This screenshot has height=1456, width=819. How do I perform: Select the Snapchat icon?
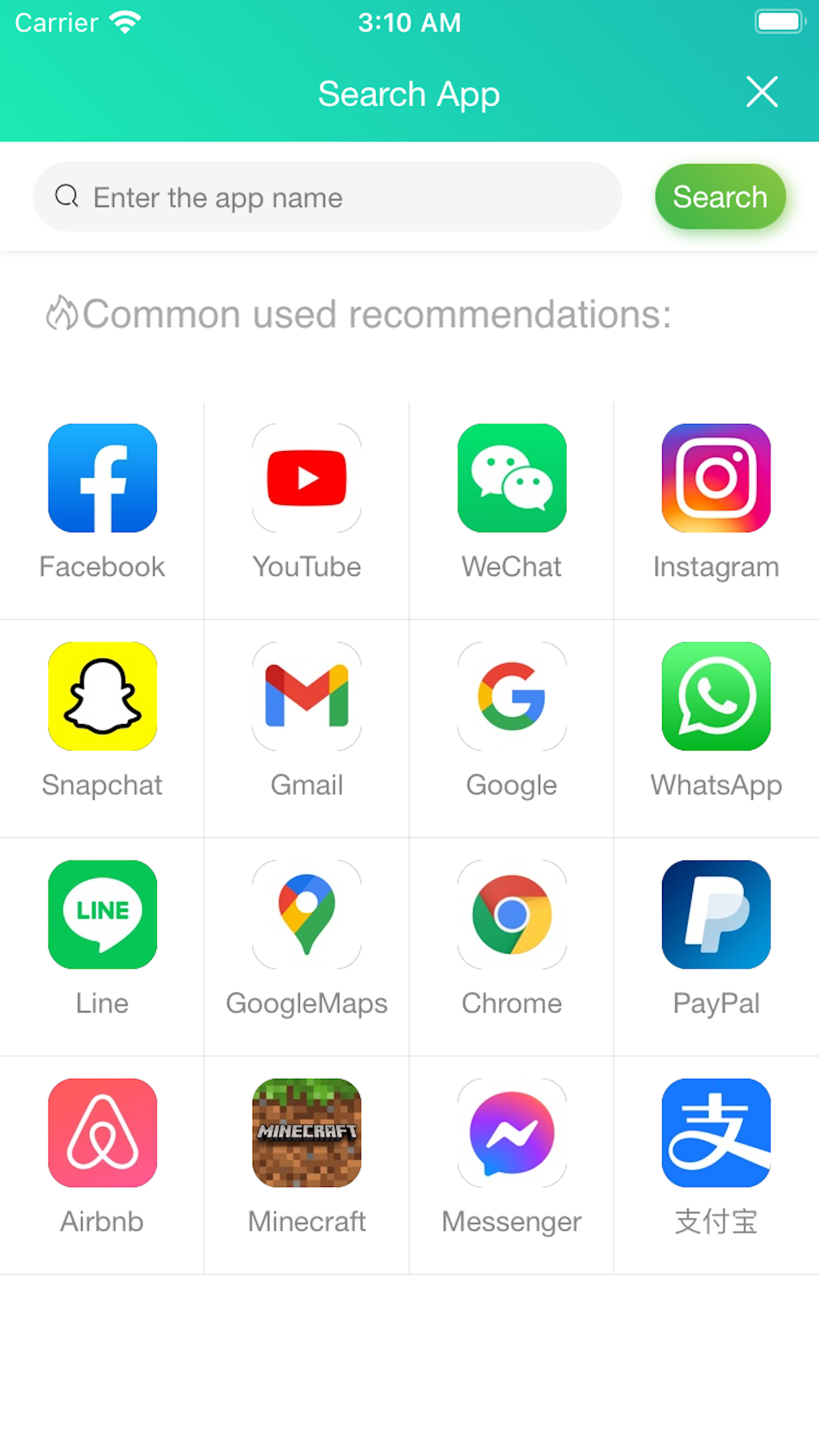point(102,697)
